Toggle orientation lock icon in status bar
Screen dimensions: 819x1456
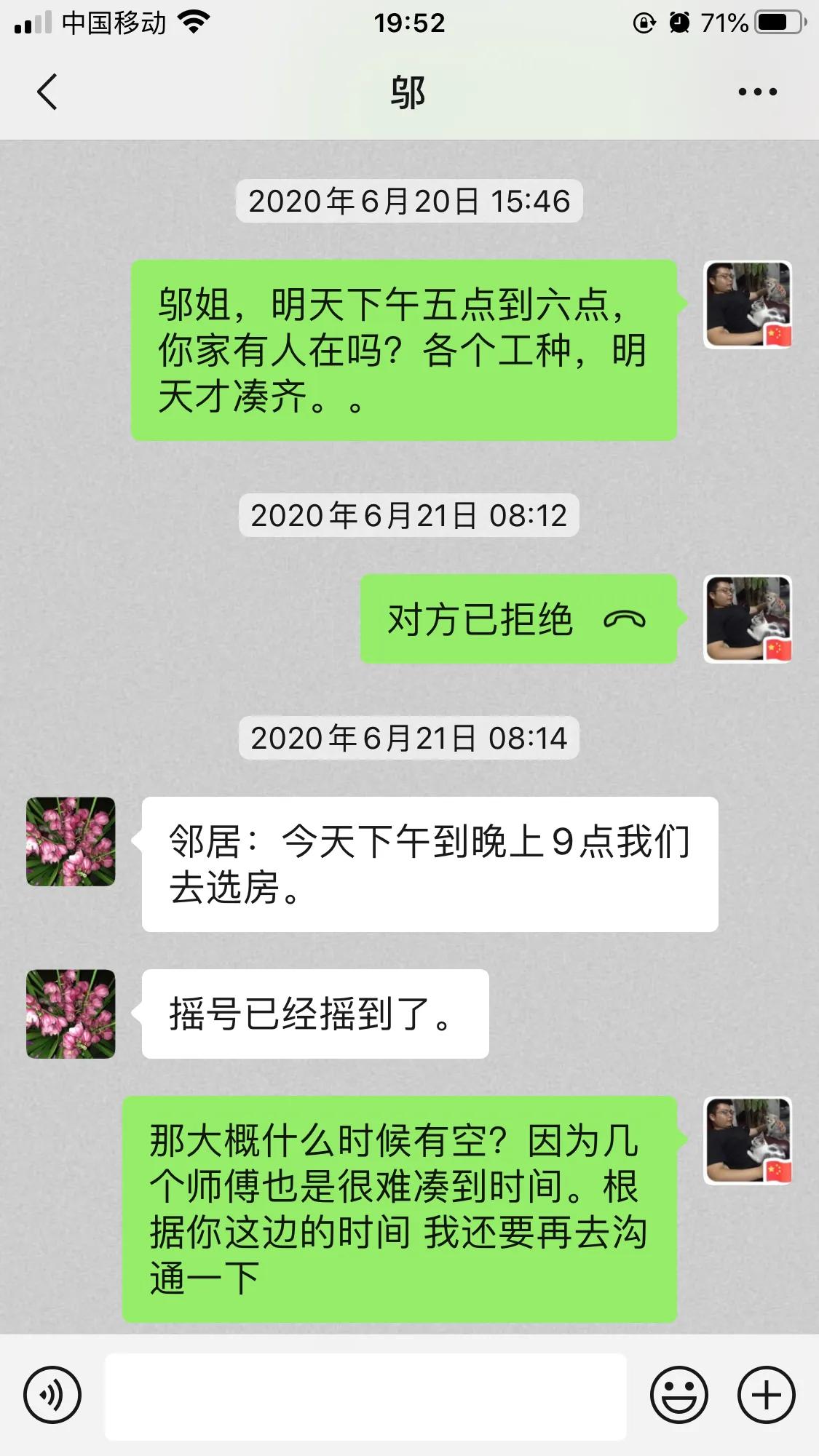point(644,22)
